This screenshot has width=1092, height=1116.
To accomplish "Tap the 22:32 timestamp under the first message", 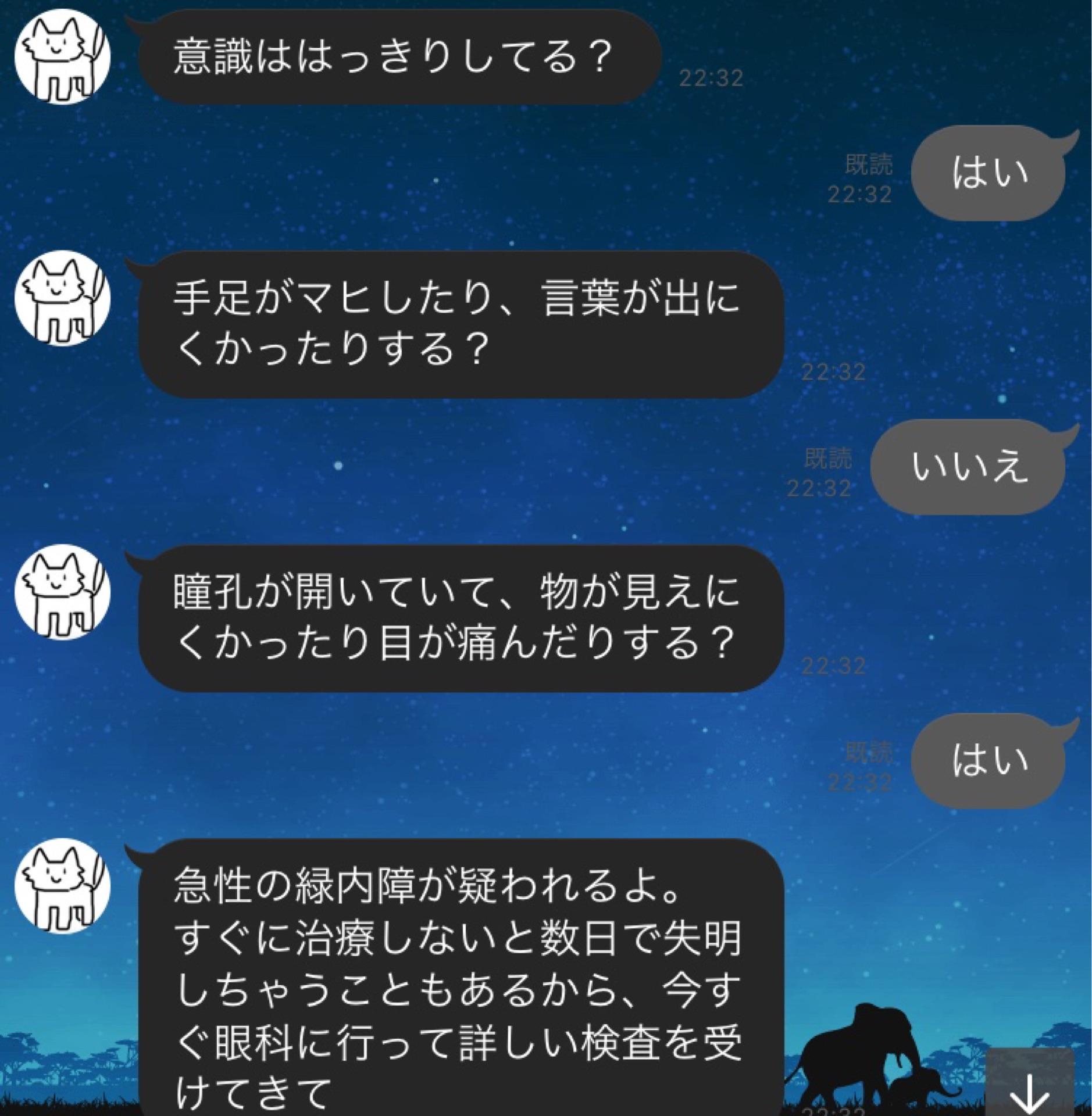I will (x=711, y=78).
